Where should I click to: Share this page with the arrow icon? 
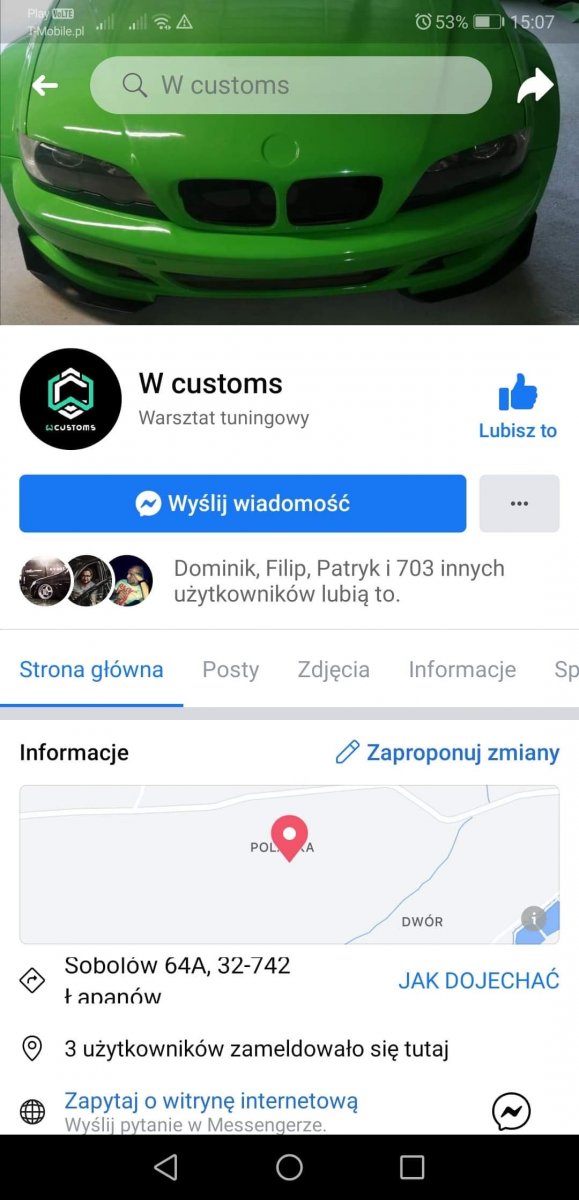535,86
